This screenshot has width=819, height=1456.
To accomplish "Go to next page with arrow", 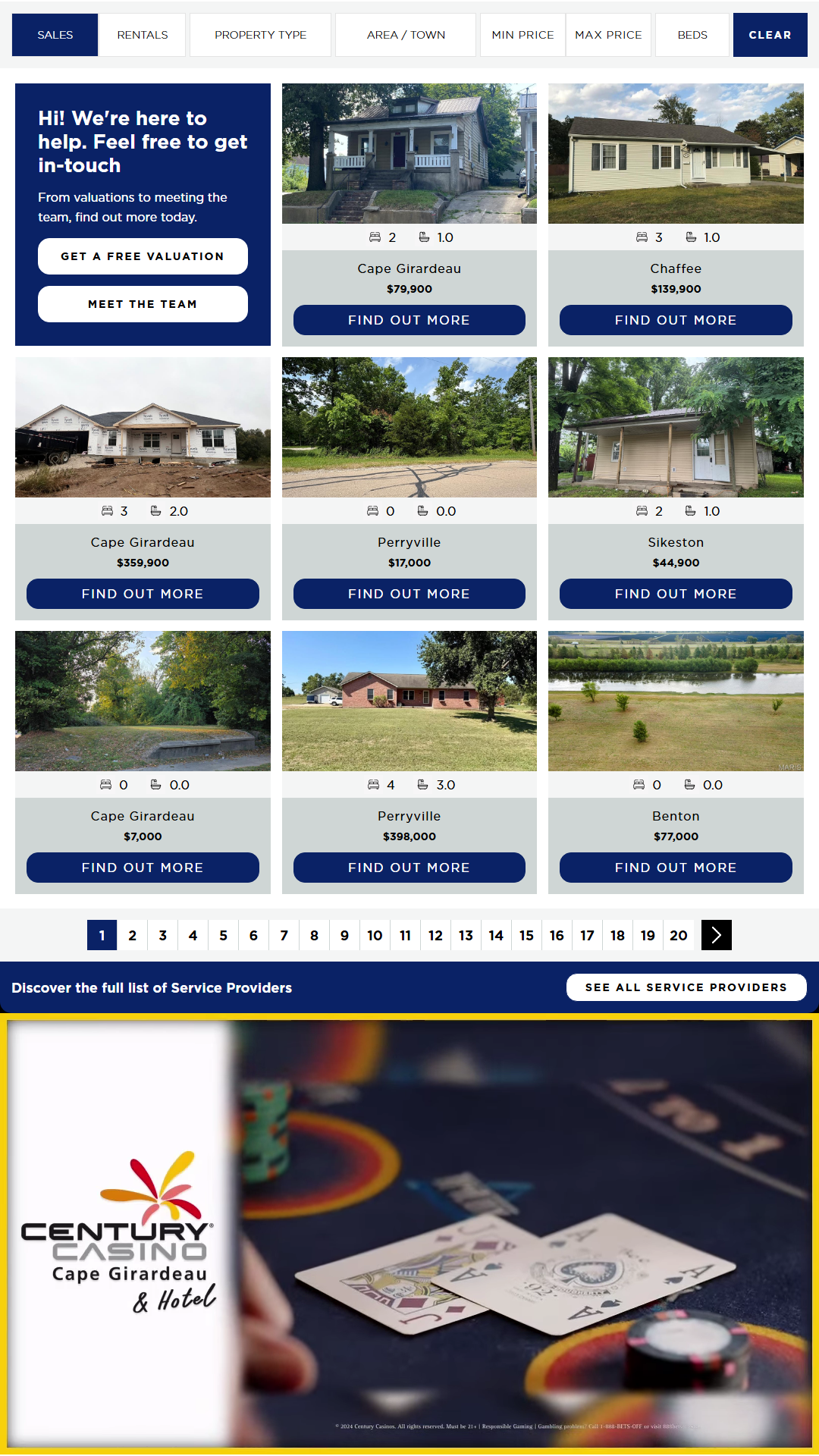I will 717,935.
